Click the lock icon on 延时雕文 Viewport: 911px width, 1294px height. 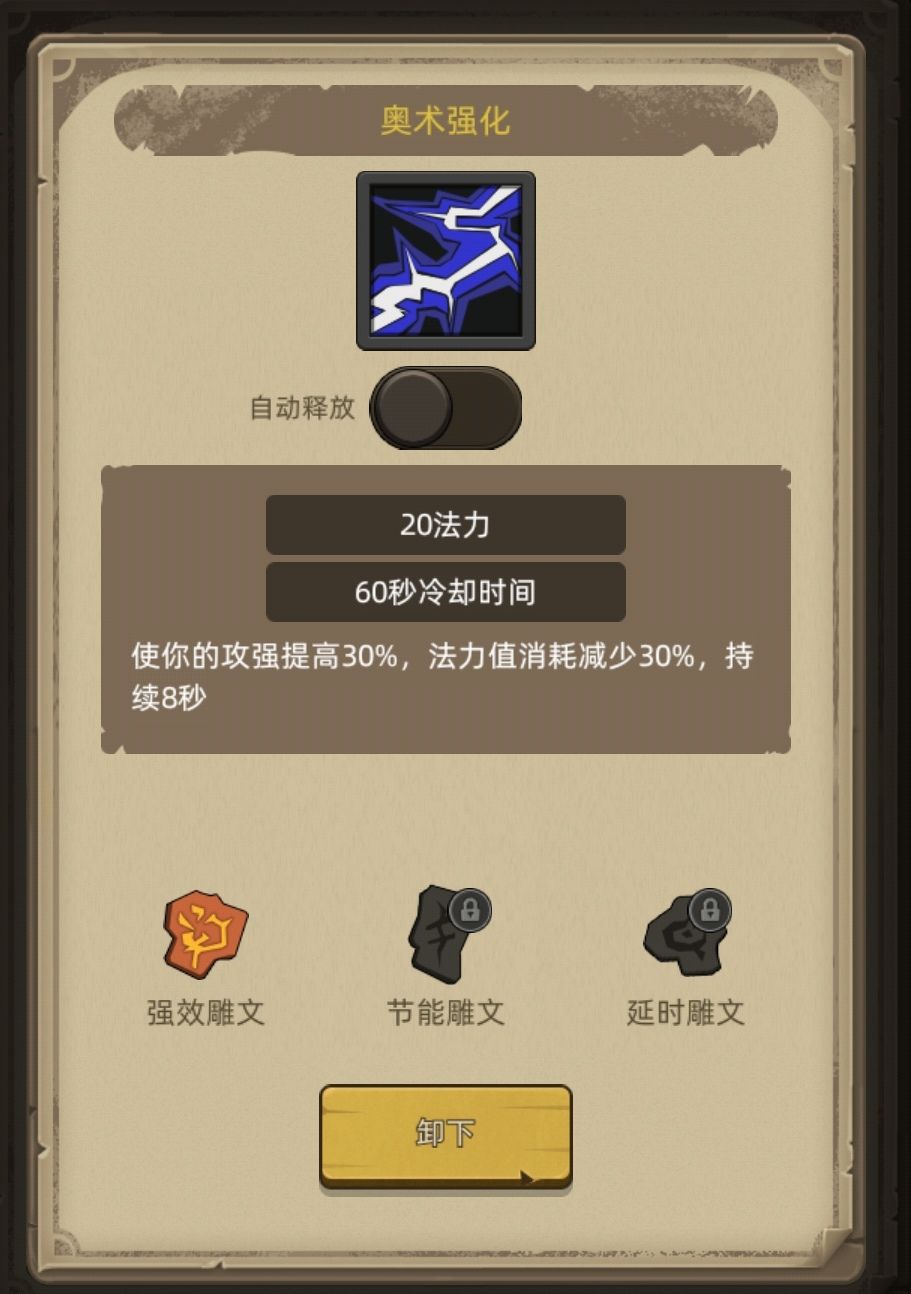[x=710, y=910]
